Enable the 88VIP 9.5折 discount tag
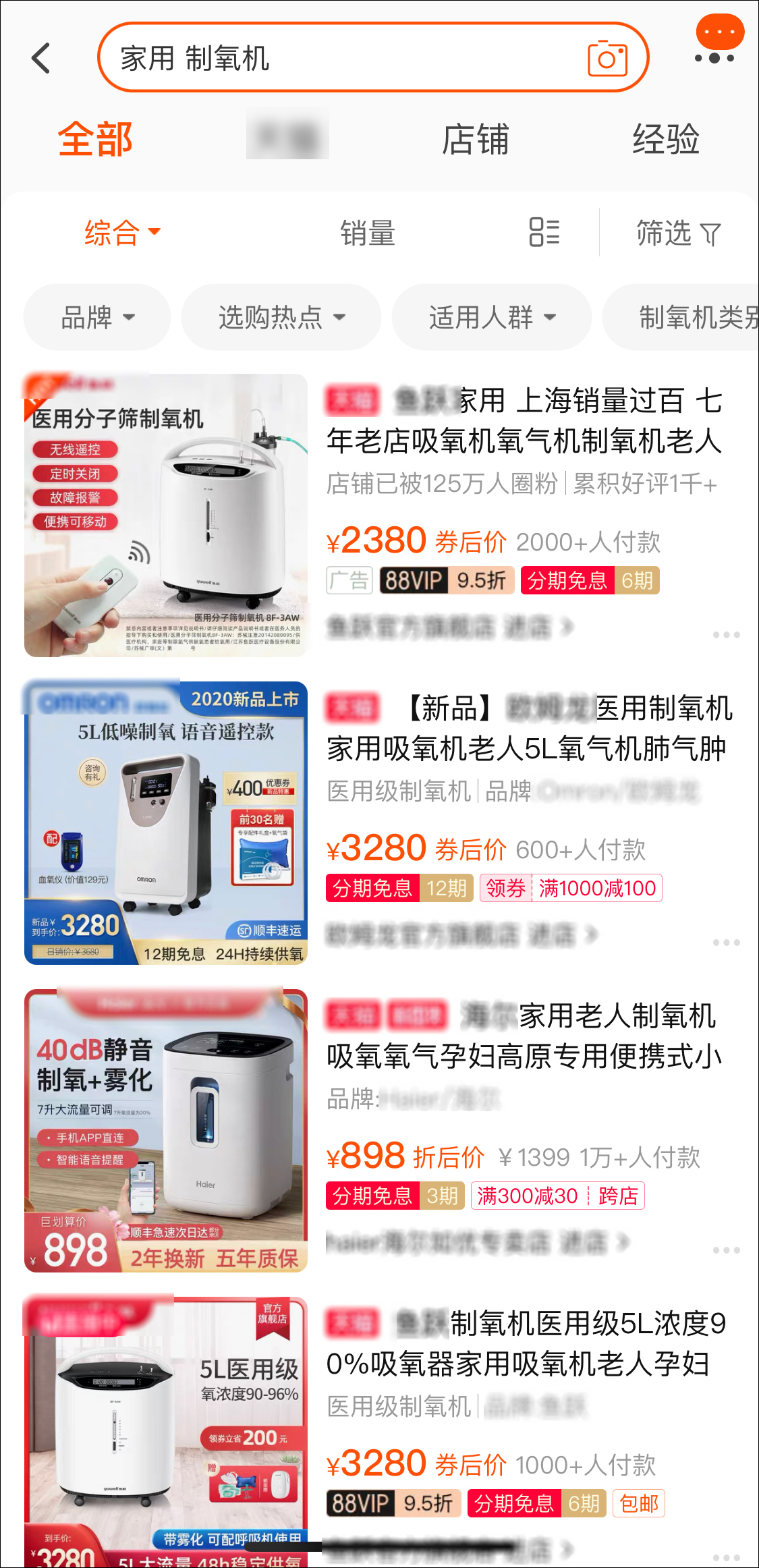Screen dimensions: 759x1568 445,579
